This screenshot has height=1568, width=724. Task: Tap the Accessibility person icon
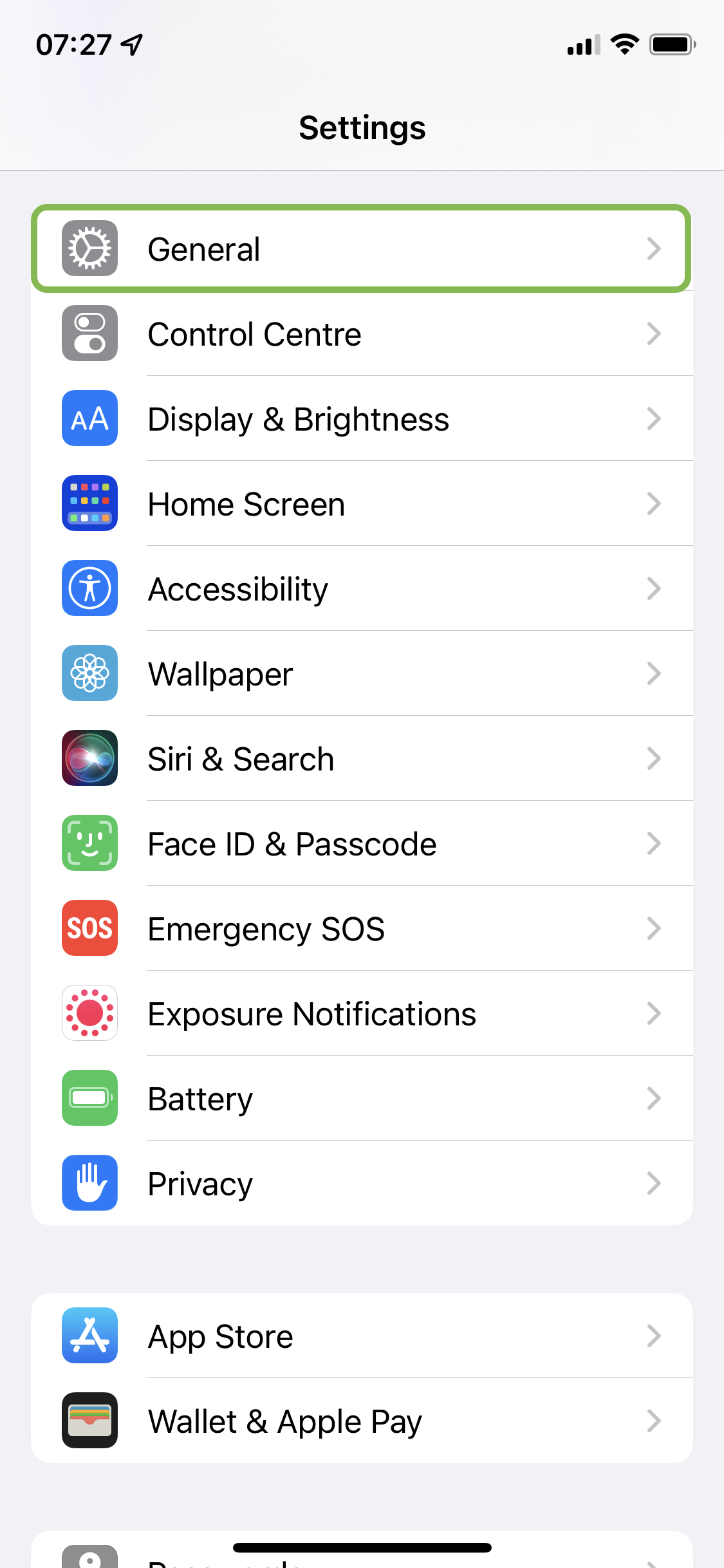tap(89, 588)
